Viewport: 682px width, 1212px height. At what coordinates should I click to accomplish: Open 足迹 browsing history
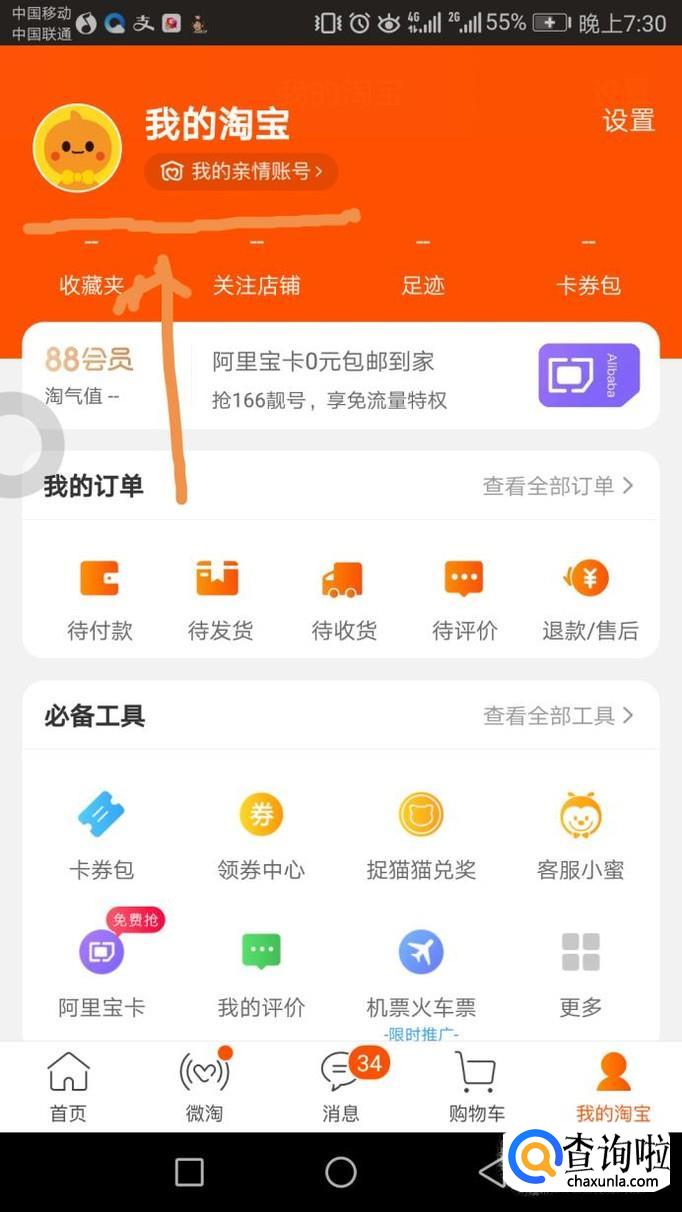(x=422, y=285)
